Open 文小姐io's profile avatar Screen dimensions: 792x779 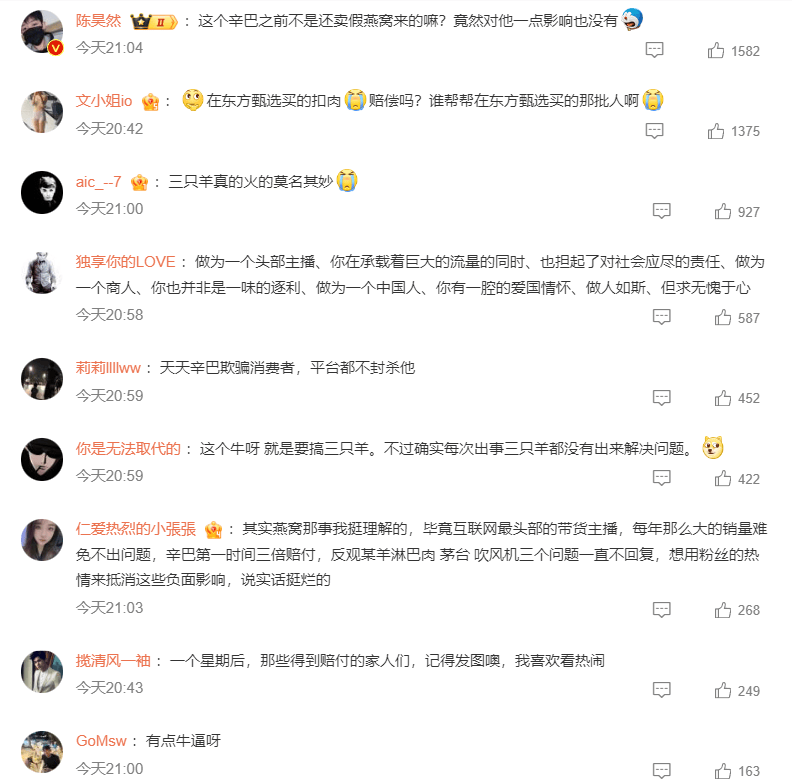(42, 112)
